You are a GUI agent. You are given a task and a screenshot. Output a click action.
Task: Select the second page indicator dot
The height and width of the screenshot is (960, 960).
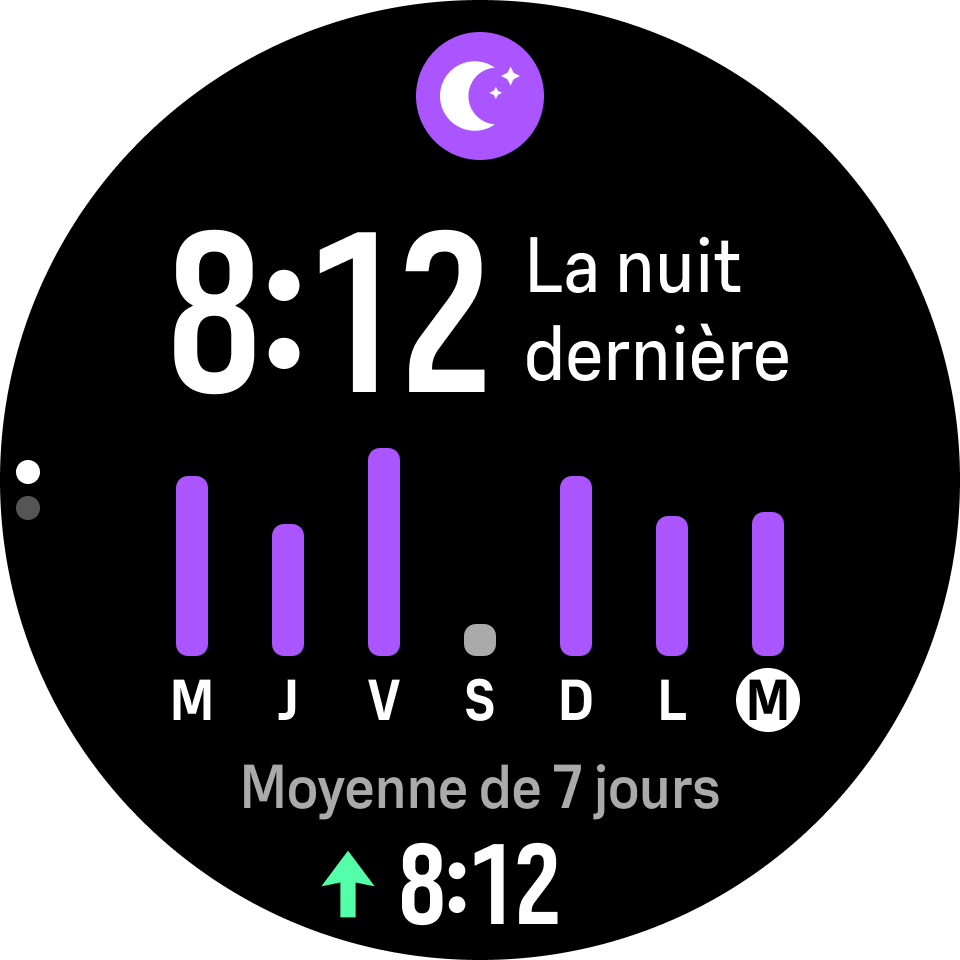(x=28, y=508)
